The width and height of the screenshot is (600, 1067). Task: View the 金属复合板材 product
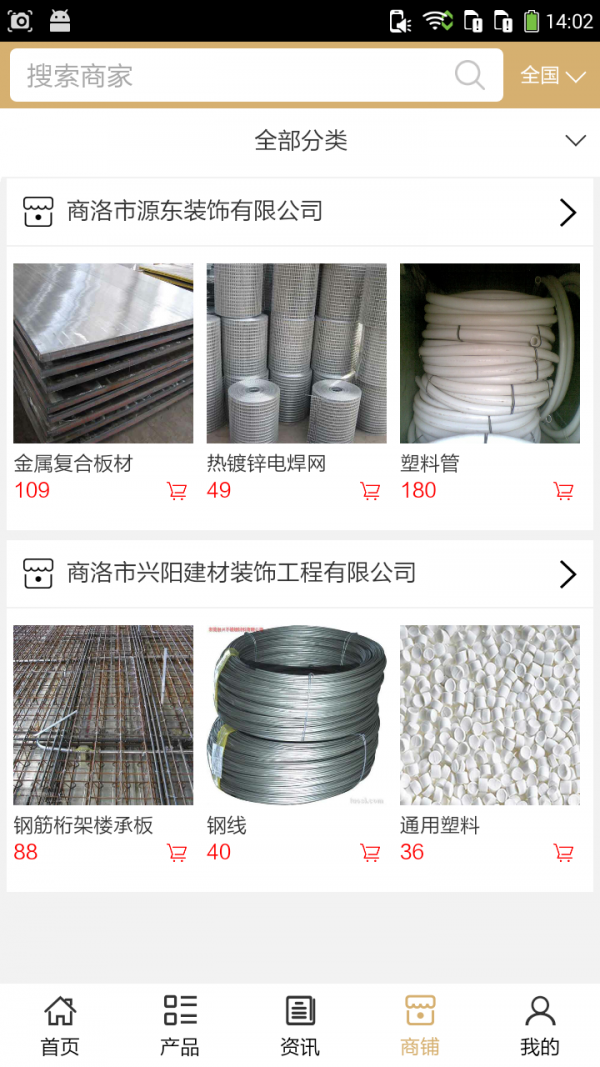tap(103, 353)
